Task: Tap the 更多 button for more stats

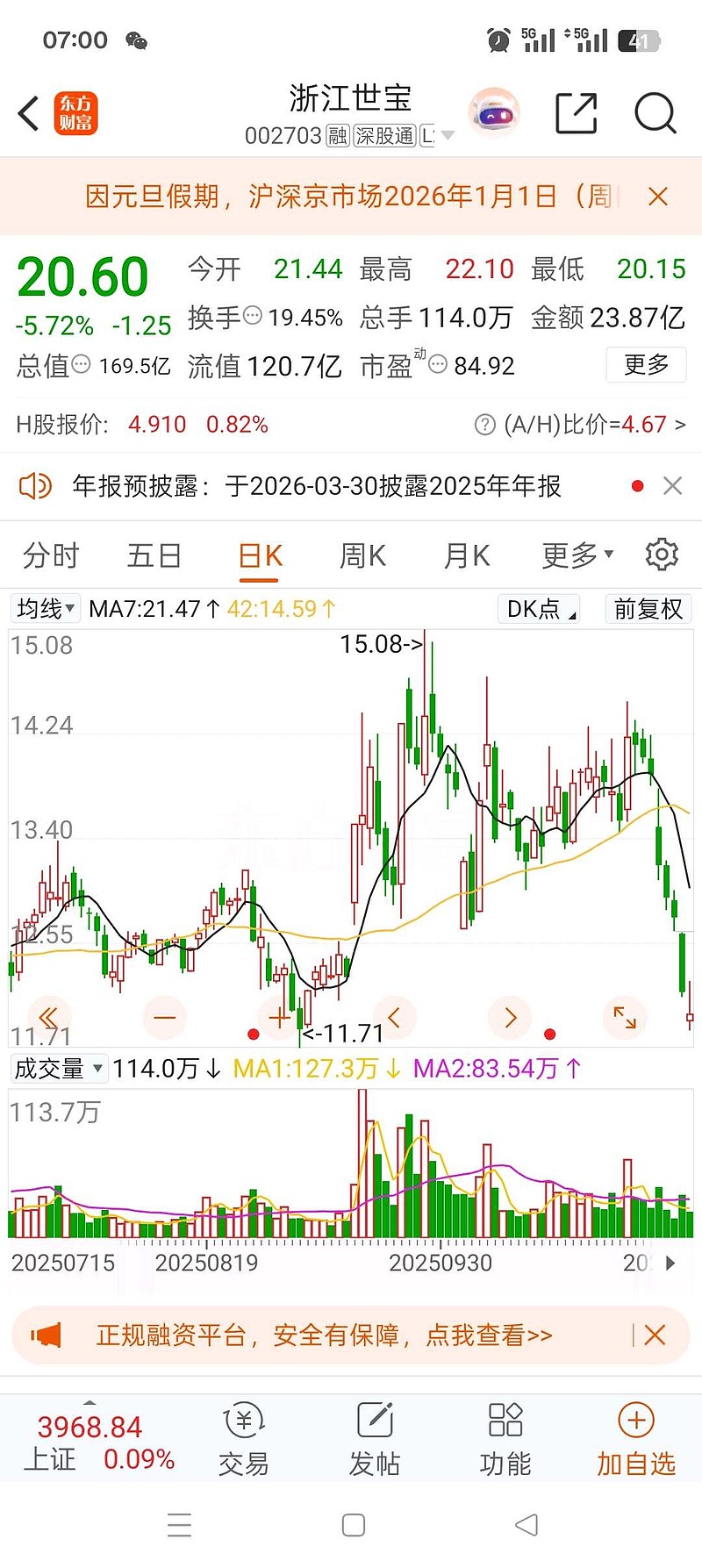Action: click(x=646, y=365)
